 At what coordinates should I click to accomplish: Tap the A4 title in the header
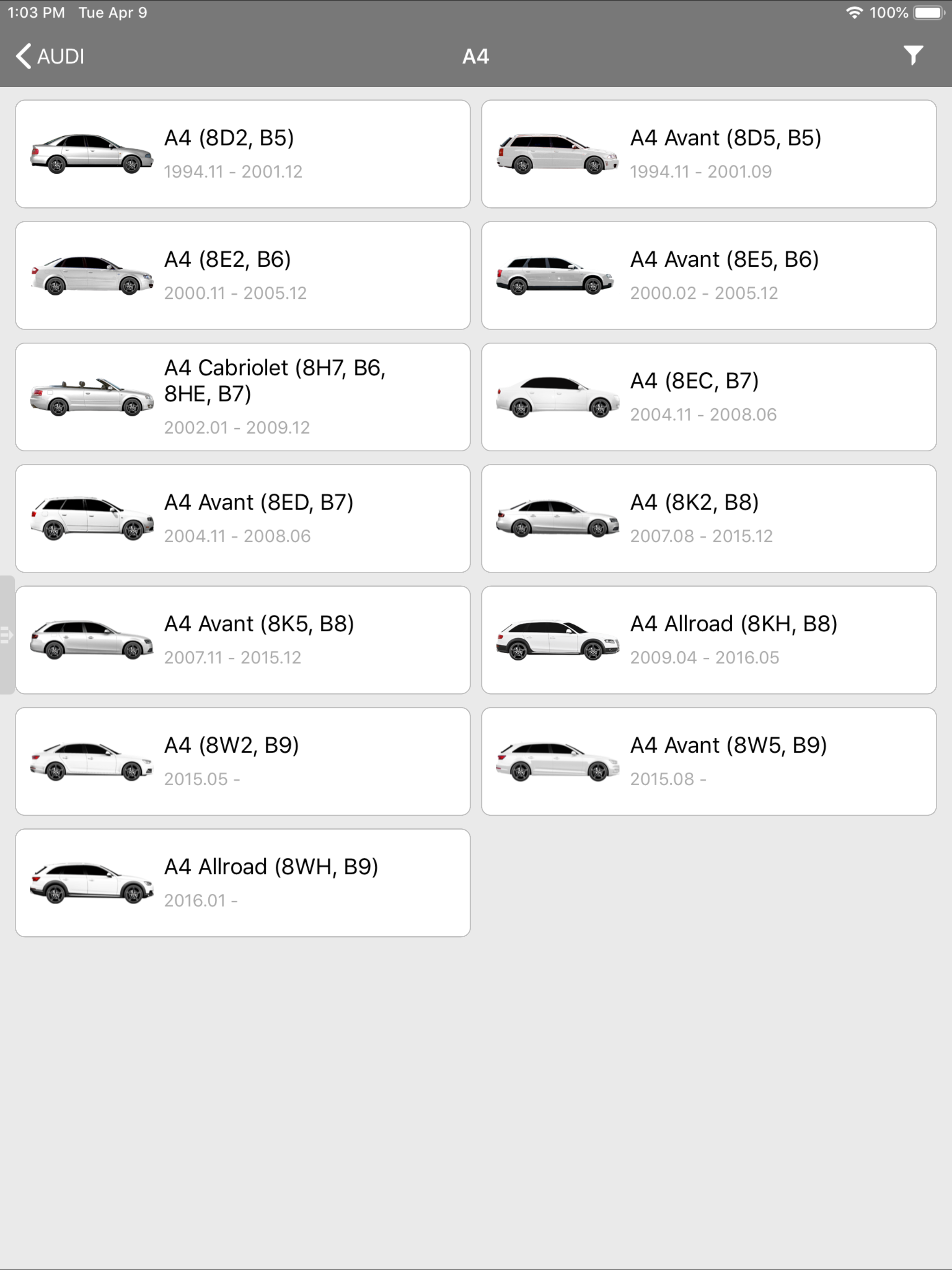pyautogui.click(x=476, y=56)
